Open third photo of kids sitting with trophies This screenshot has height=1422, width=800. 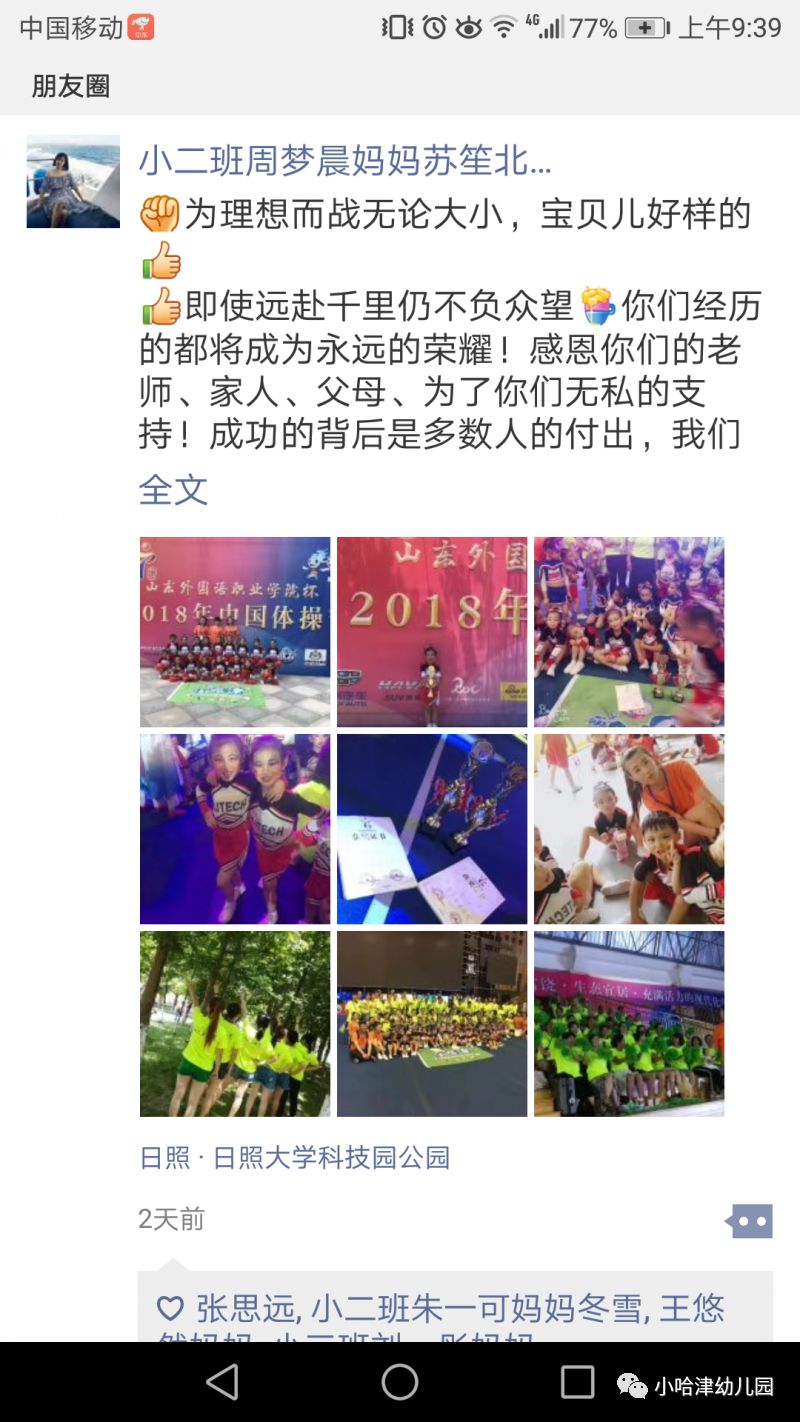(x=629, y=632)
